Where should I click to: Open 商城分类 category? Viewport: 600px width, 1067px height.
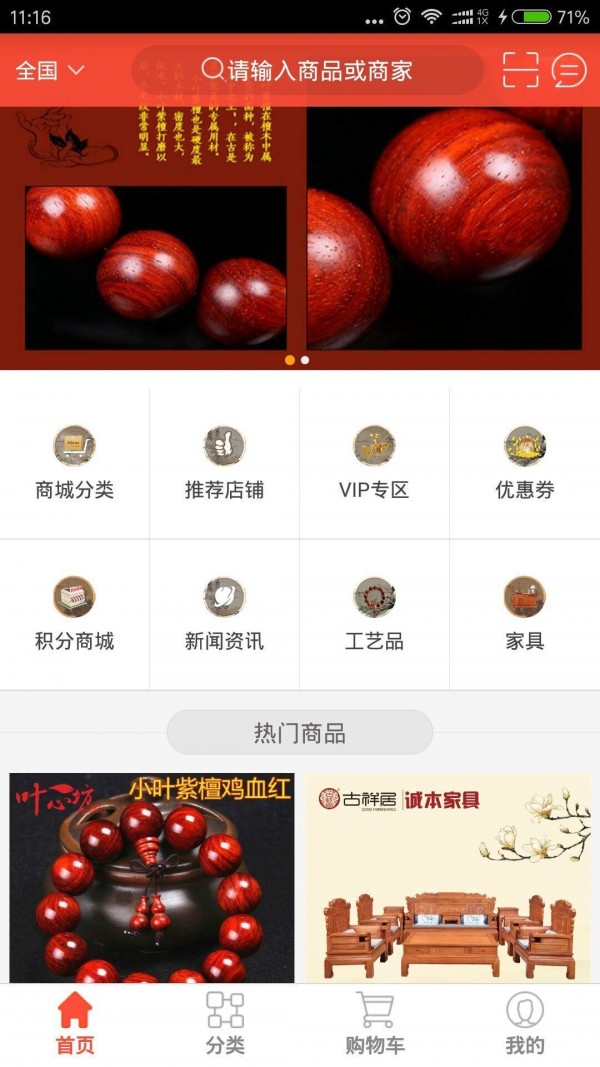click(75, 463)
